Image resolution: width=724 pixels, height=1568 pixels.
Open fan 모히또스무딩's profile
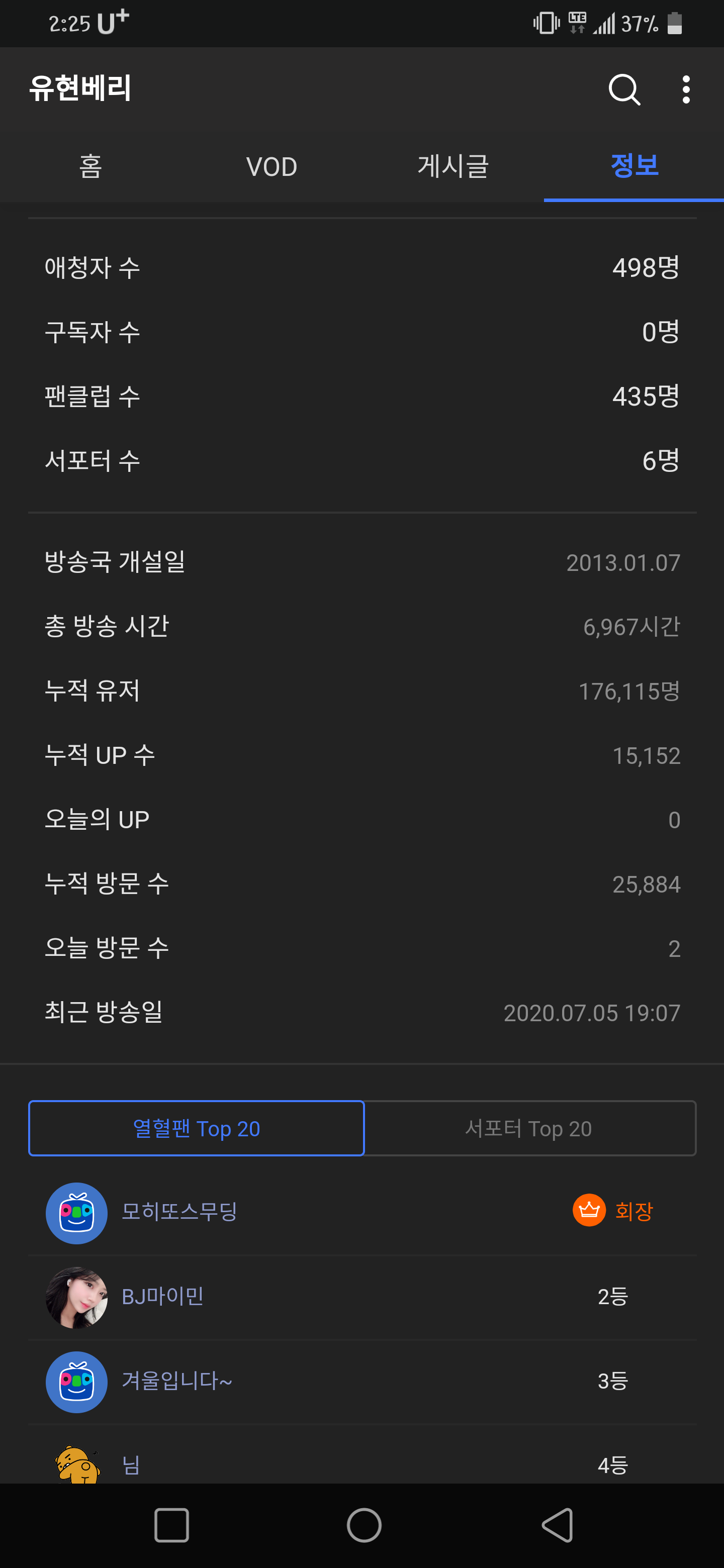(179, 1212)
